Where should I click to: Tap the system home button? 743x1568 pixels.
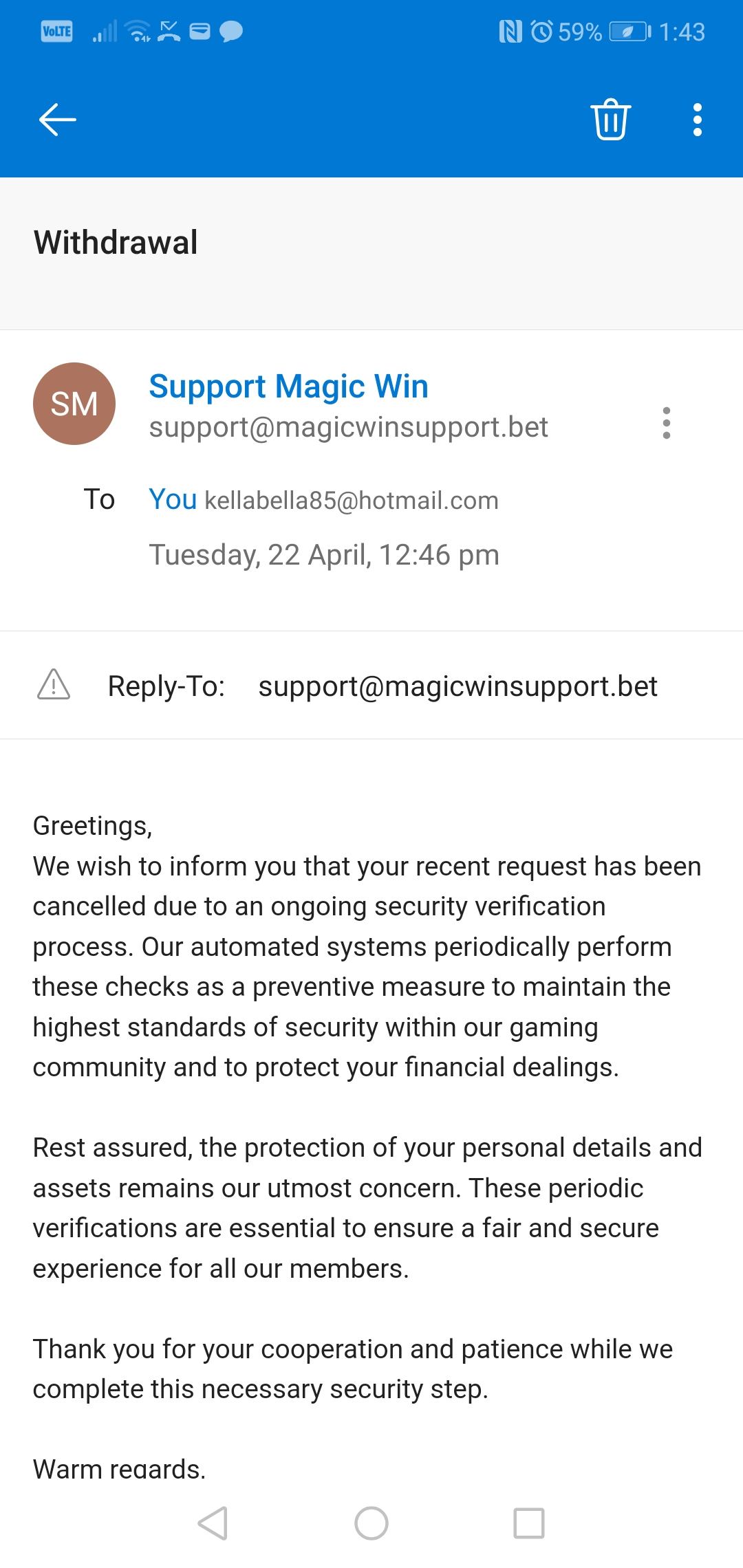tap(371, 1523)
